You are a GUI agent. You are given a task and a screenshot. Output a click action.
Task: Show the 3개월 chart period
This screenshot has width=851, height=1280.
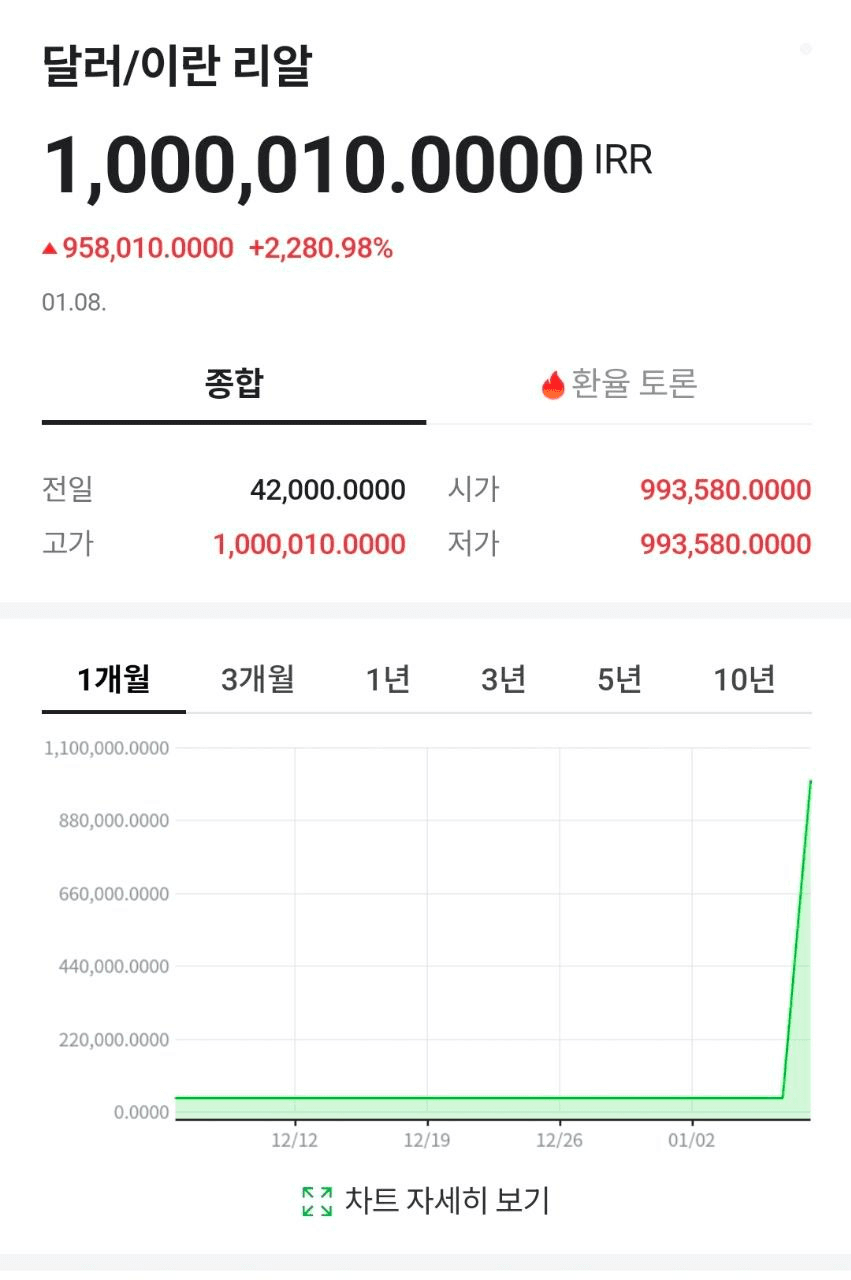tap(258, 680)
